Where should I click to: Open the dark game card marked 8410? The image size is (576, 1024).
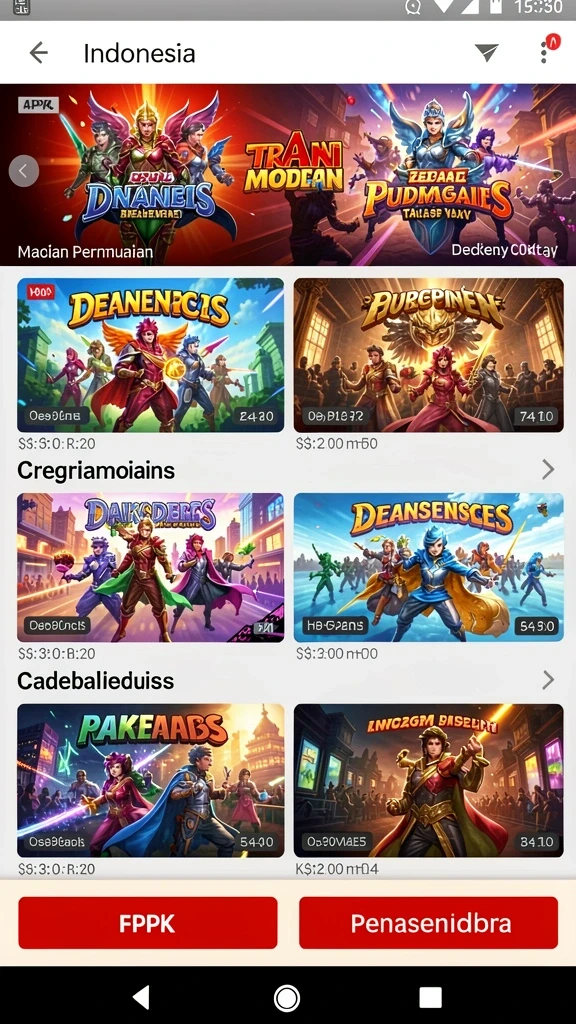pyautogui.click(x=428, y=780)
